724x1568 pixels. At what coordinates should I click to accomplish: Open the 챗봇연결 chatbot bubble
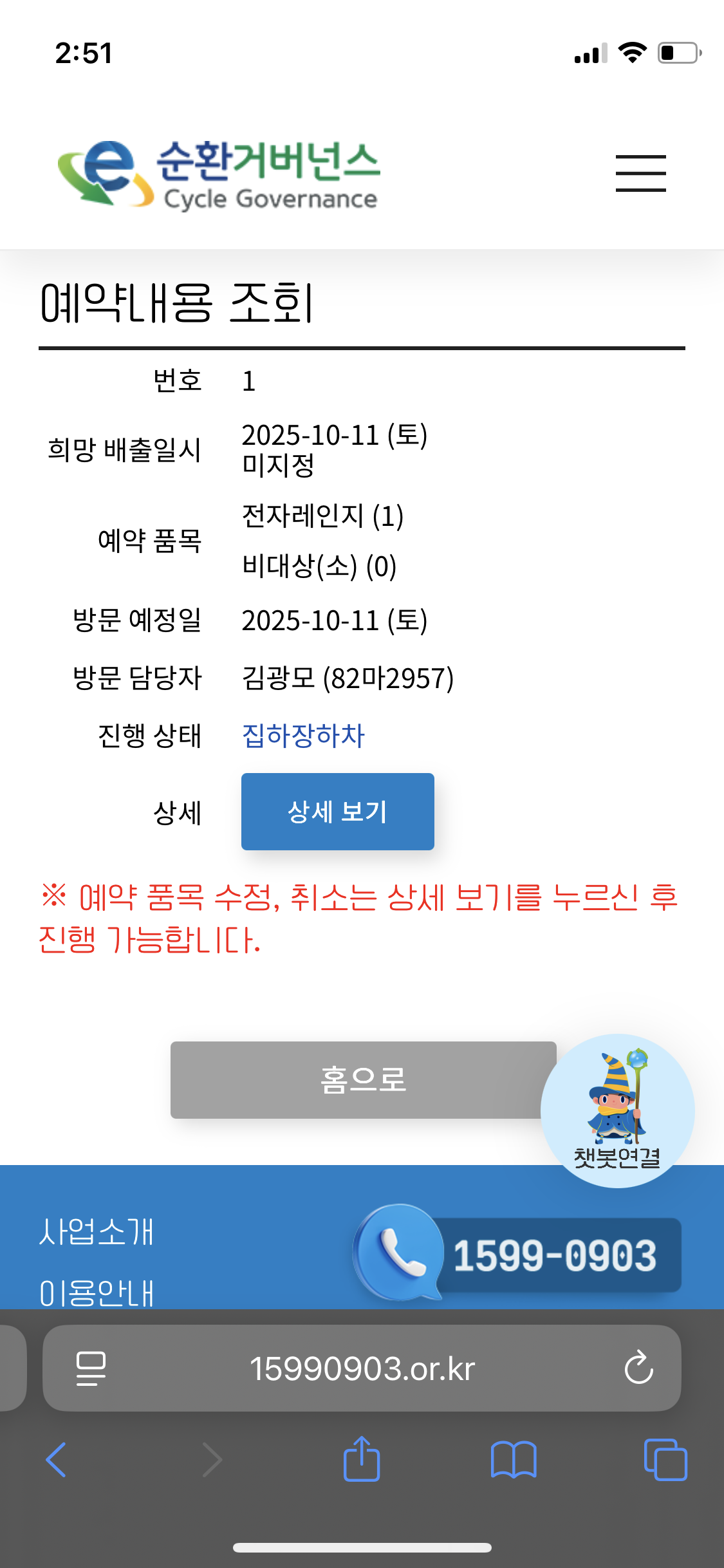pyautogui.click(x=617, y=1110)
